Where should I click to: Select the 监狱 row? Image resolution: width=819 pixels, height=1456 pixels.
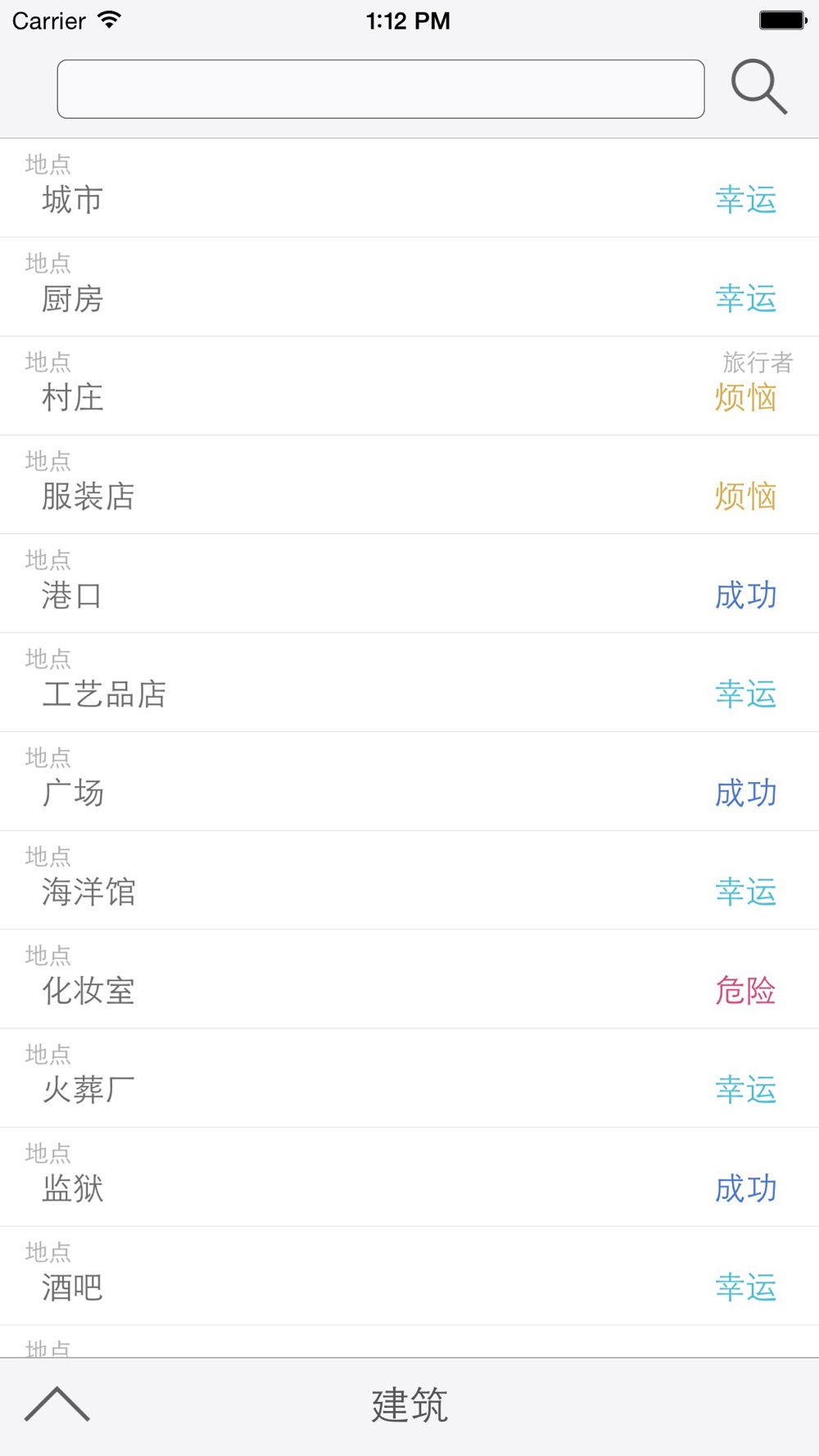coord(409,1178)
